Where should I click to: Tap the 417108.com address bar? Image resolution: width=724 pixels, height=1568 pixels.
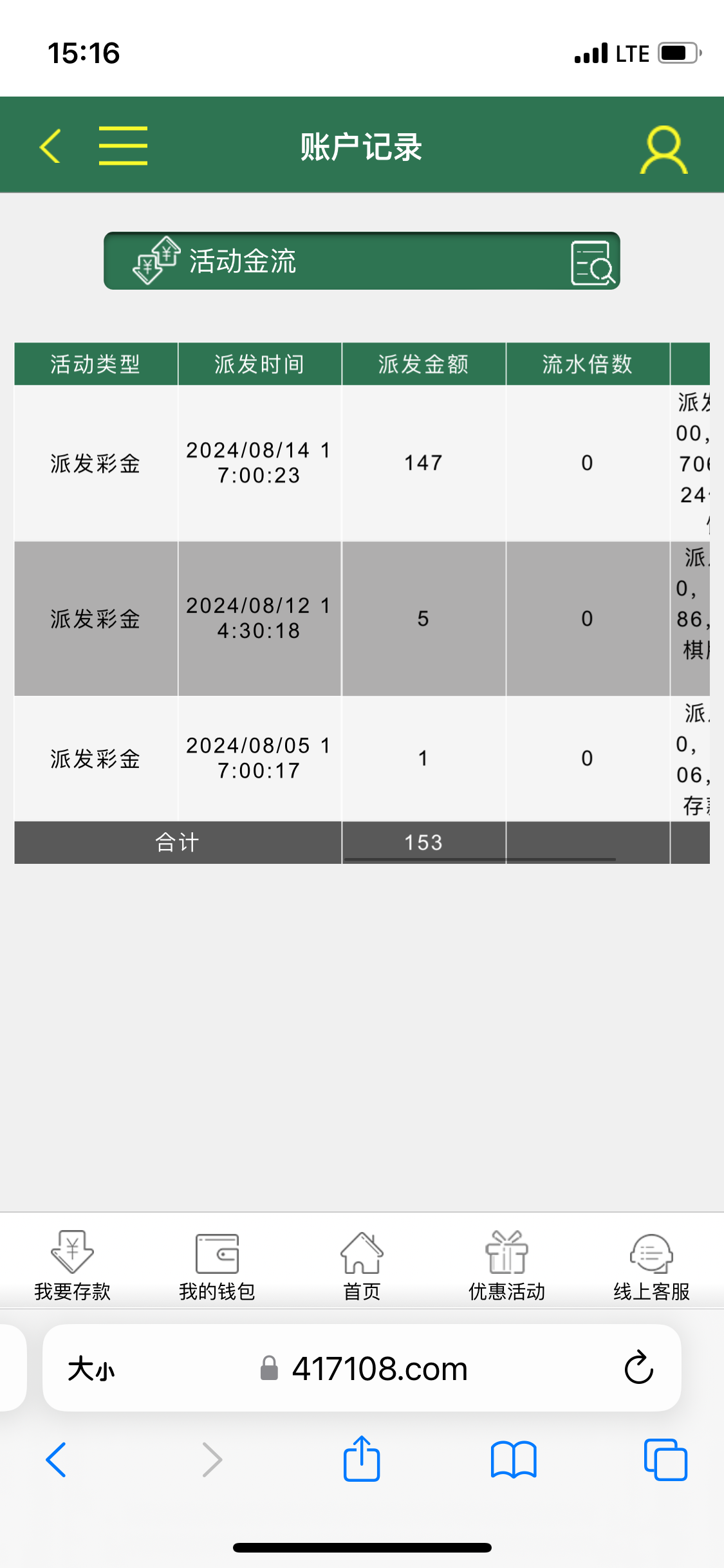(x=380, y=1368)
